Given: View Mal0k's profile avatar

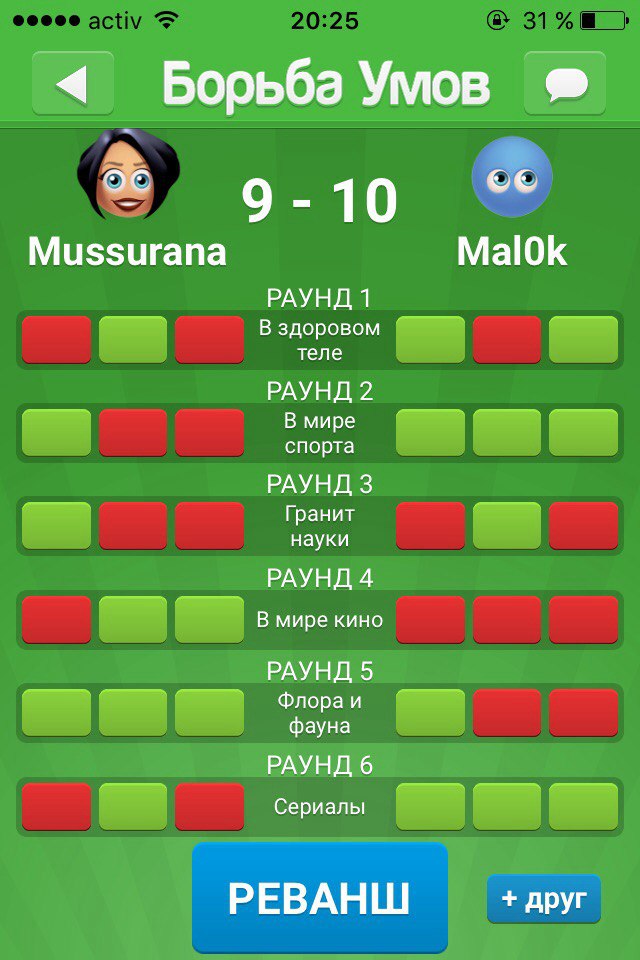Looking at the screenshot, I should click(512, 178).
